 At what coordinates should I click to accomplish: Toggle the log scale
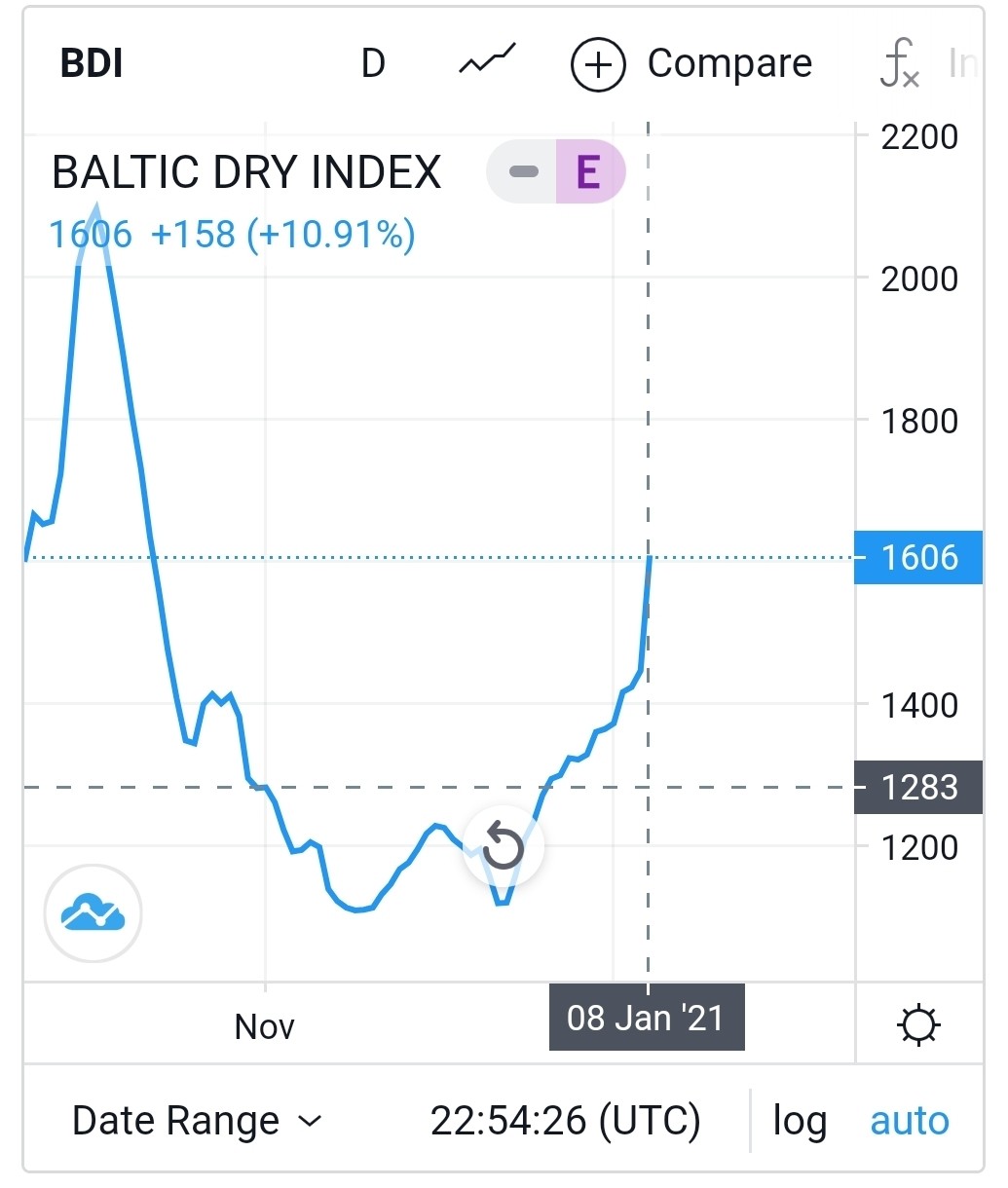click(x=800, y=1121)
